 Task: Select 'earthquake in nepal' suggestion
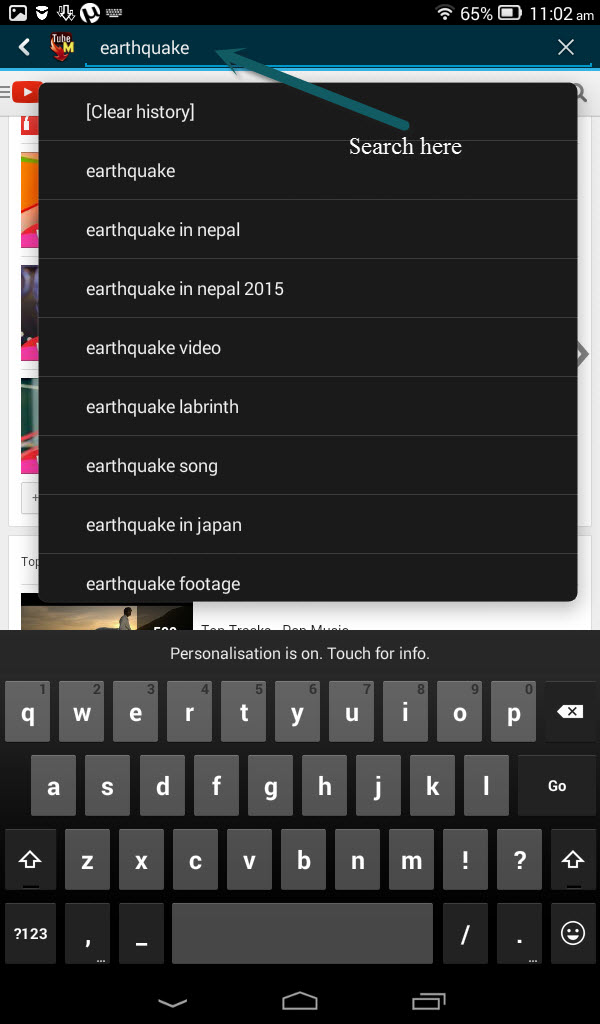[163, 230]
